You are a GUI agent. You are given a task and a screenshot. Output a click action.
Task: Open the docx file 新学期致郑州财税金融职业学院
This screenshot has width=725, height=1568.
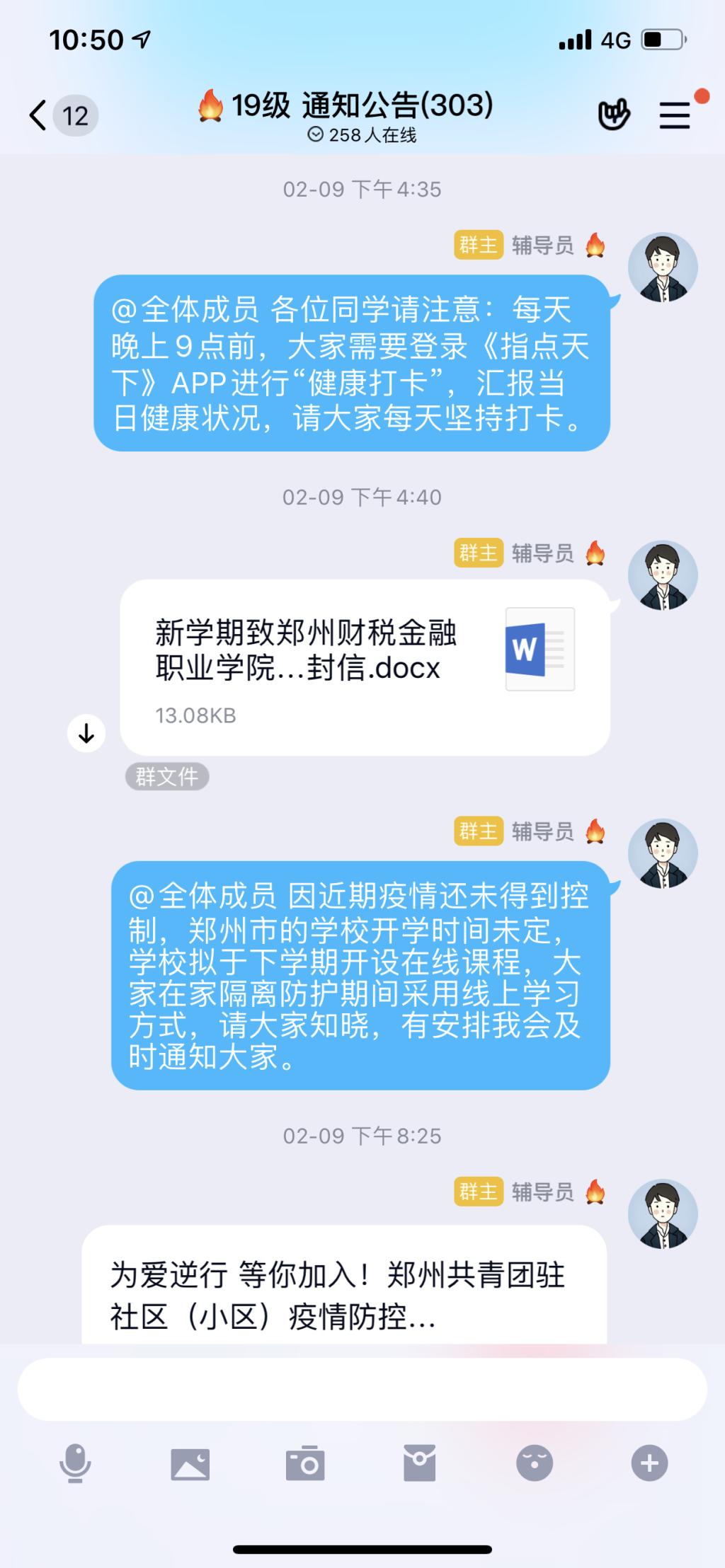click(x=365, y=667)
